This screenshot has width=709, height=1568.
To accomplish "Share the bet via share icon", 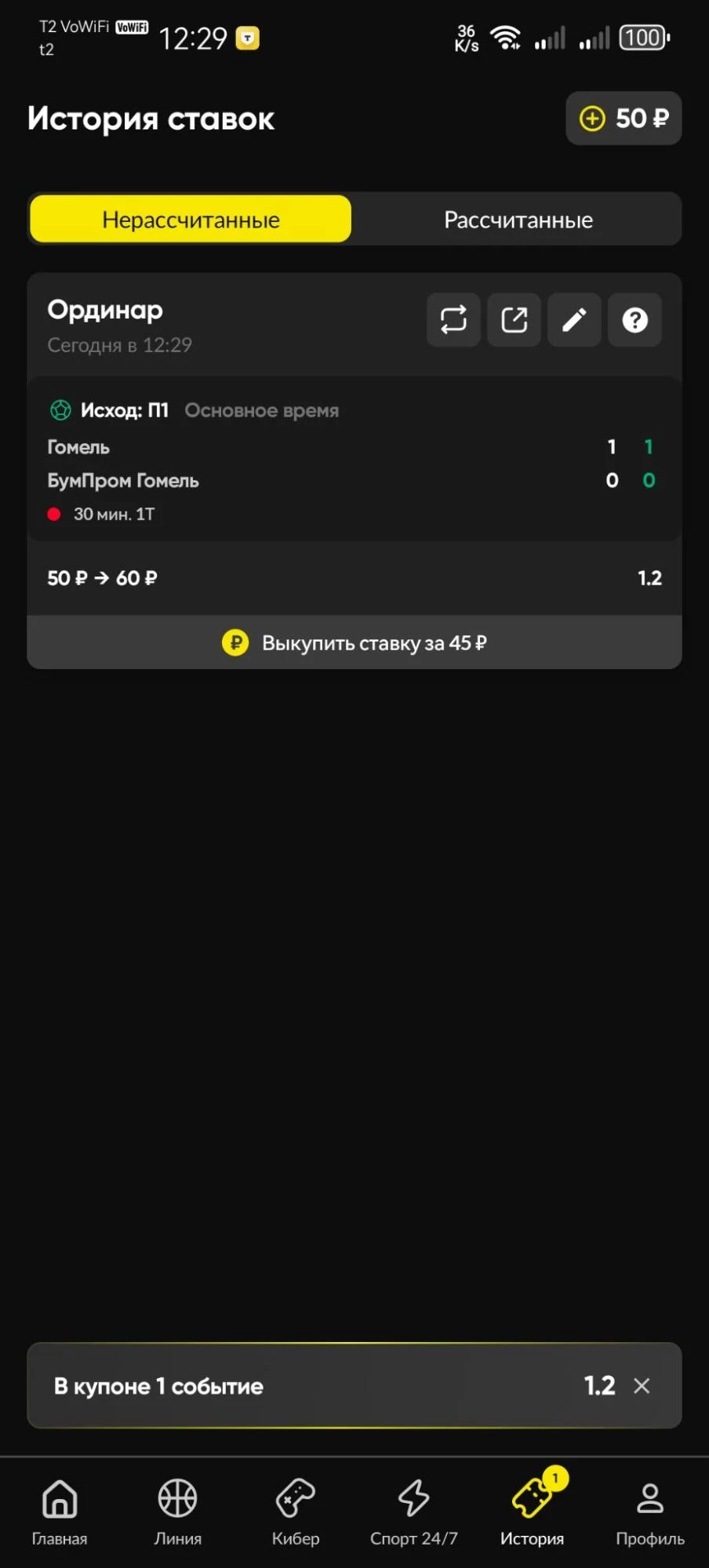I will (514, 320).
